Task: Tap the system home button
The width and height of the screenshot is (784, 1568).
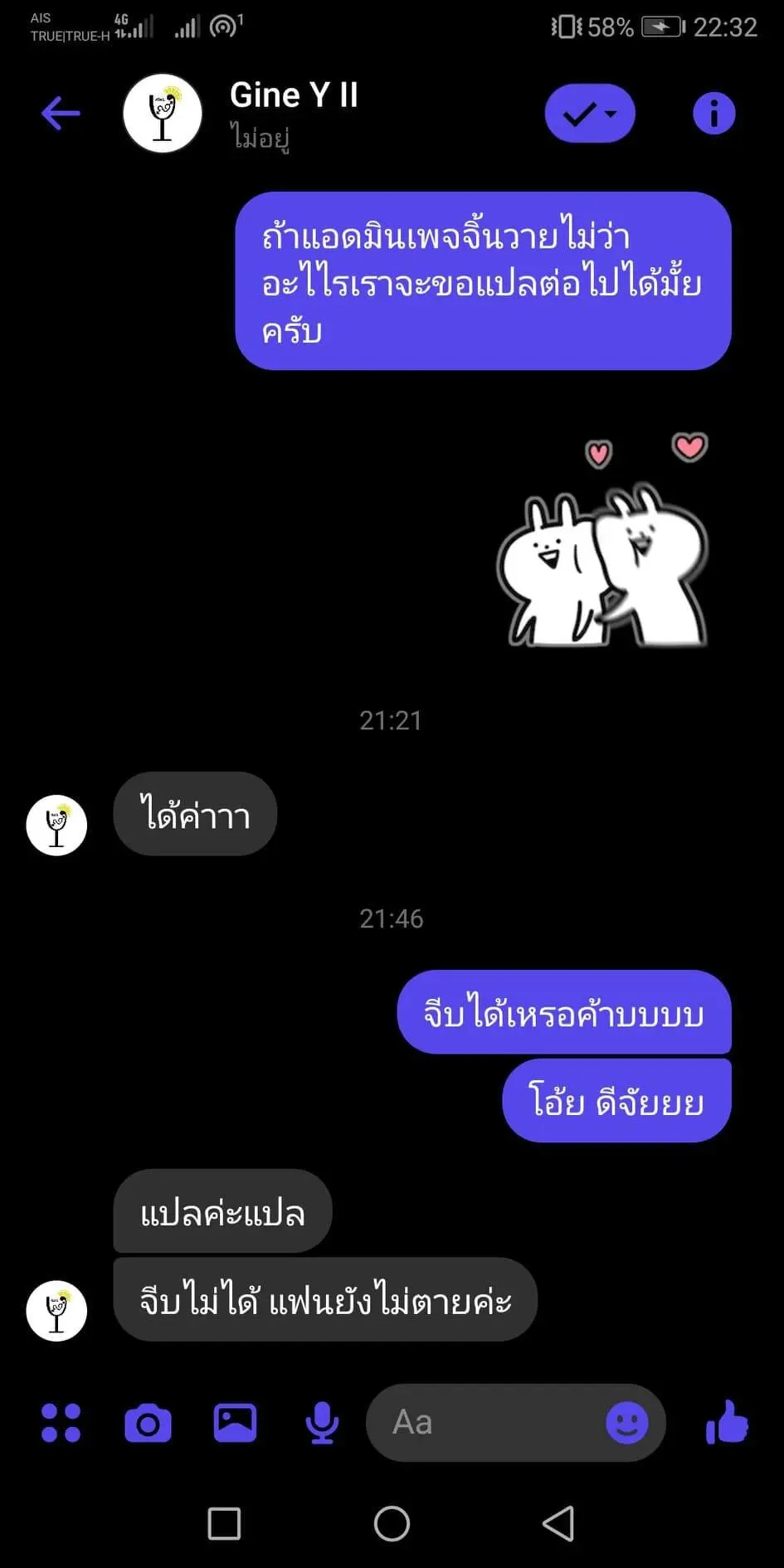Action: pyautogui.click(x=392, y=1523)
